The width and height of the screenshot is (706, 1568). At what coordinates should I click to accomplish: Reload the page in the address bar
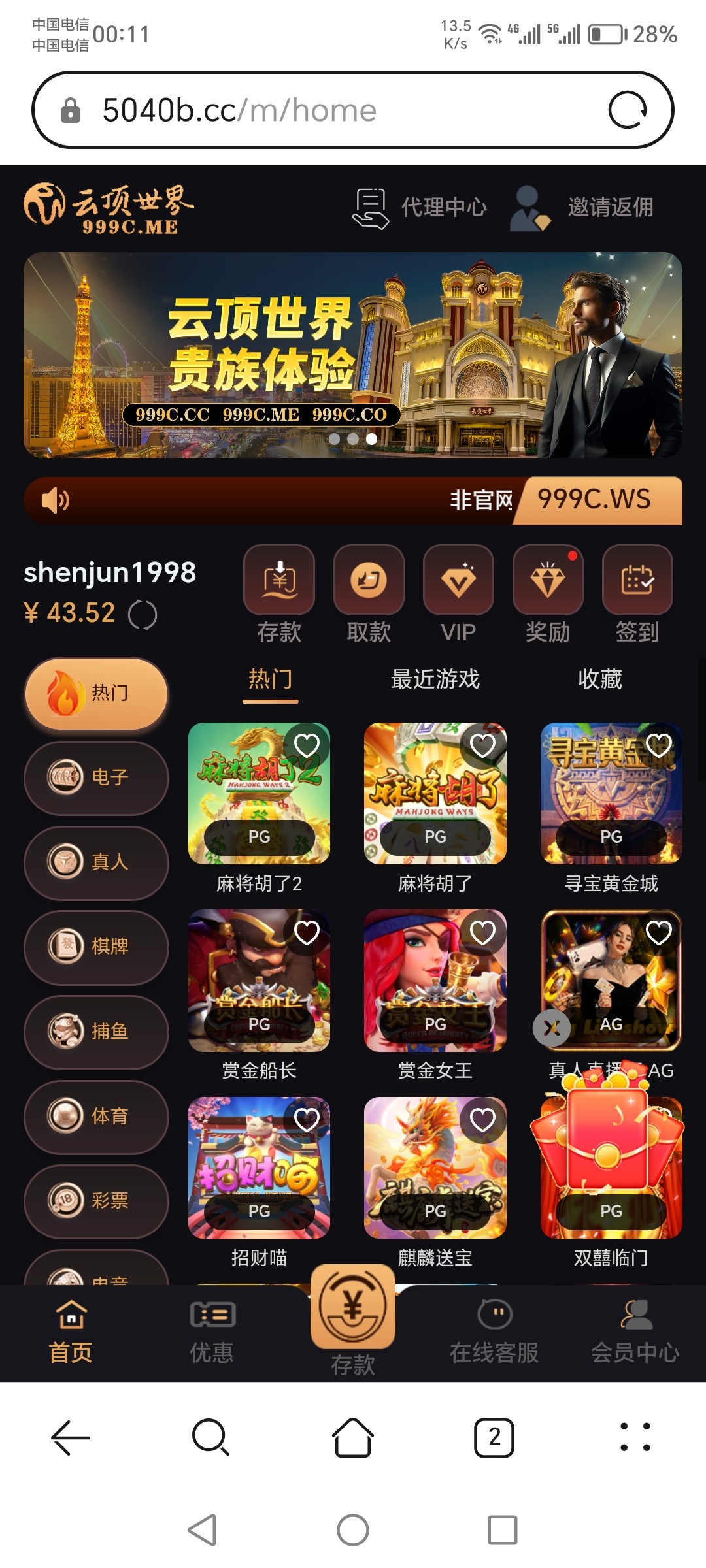point(628,110)
